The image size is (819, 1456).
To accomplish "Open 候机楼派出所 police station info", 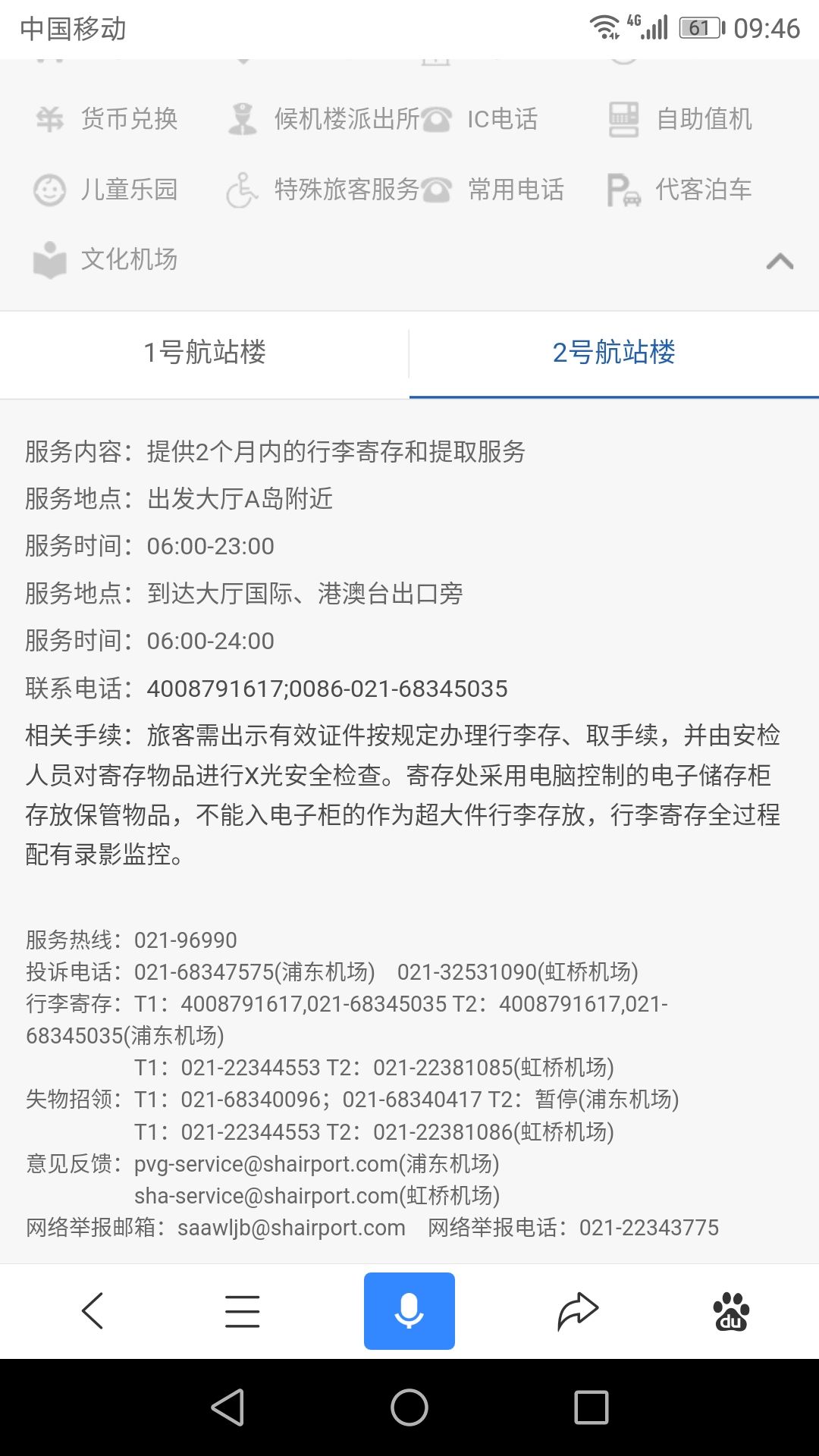I will coord(323,119).
